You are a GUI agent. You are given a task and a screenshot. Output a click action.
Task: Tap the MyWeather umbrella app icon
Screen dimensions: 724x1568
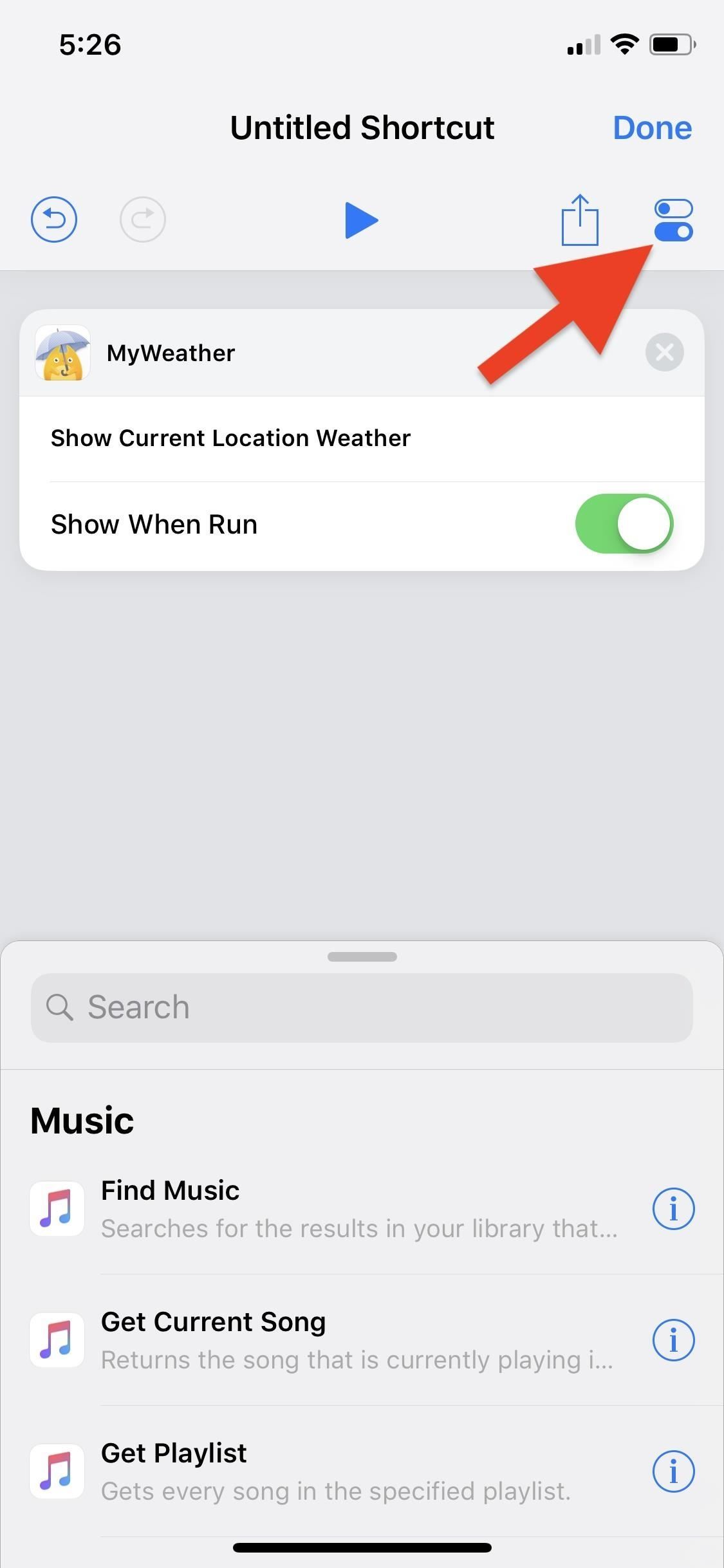(x=62, y=352)
